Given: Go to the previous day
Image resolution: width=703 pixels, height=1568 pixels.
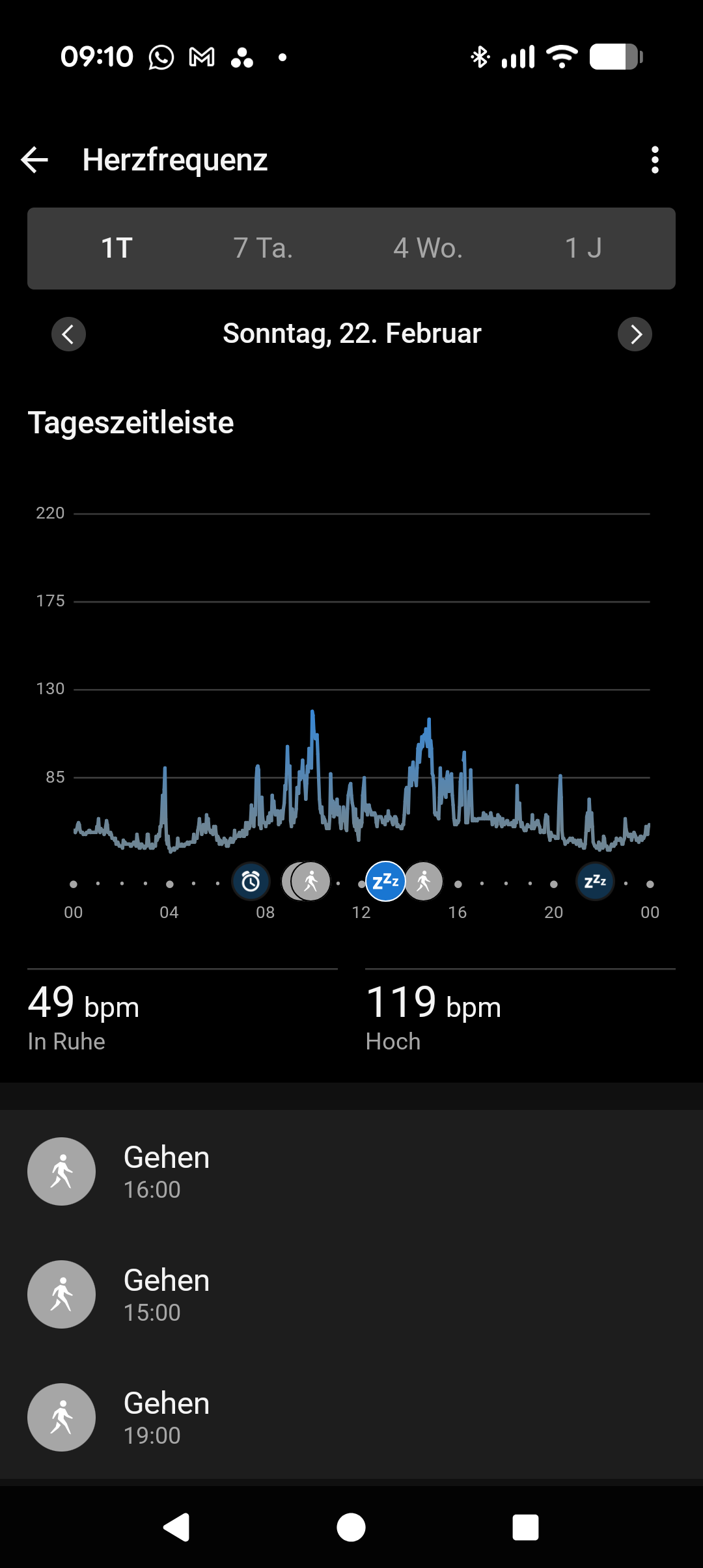Looking at the screenshot, I should (x=68, y=334).
